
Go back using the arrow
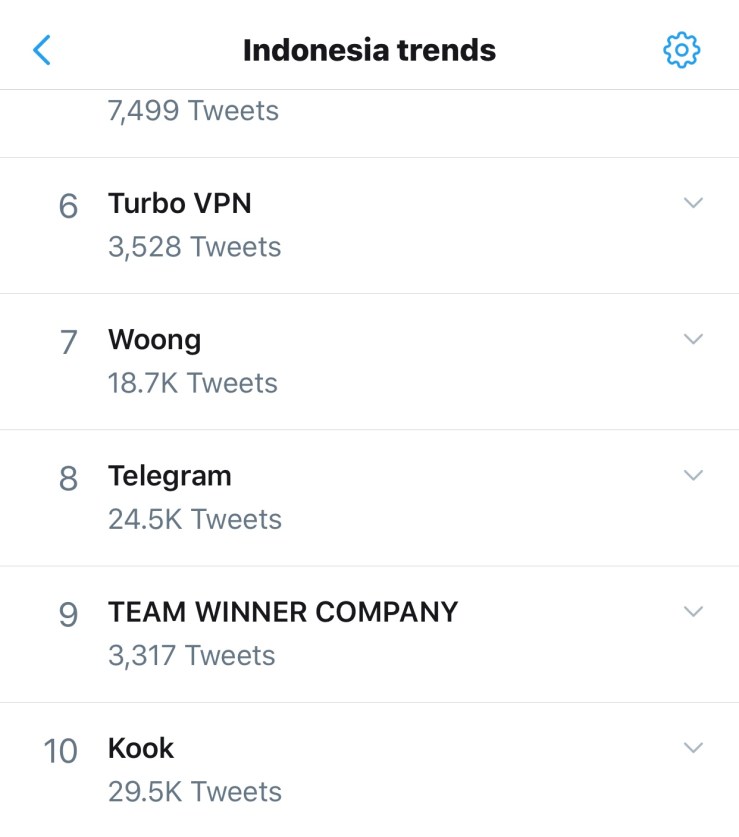(x=42, y=49)
